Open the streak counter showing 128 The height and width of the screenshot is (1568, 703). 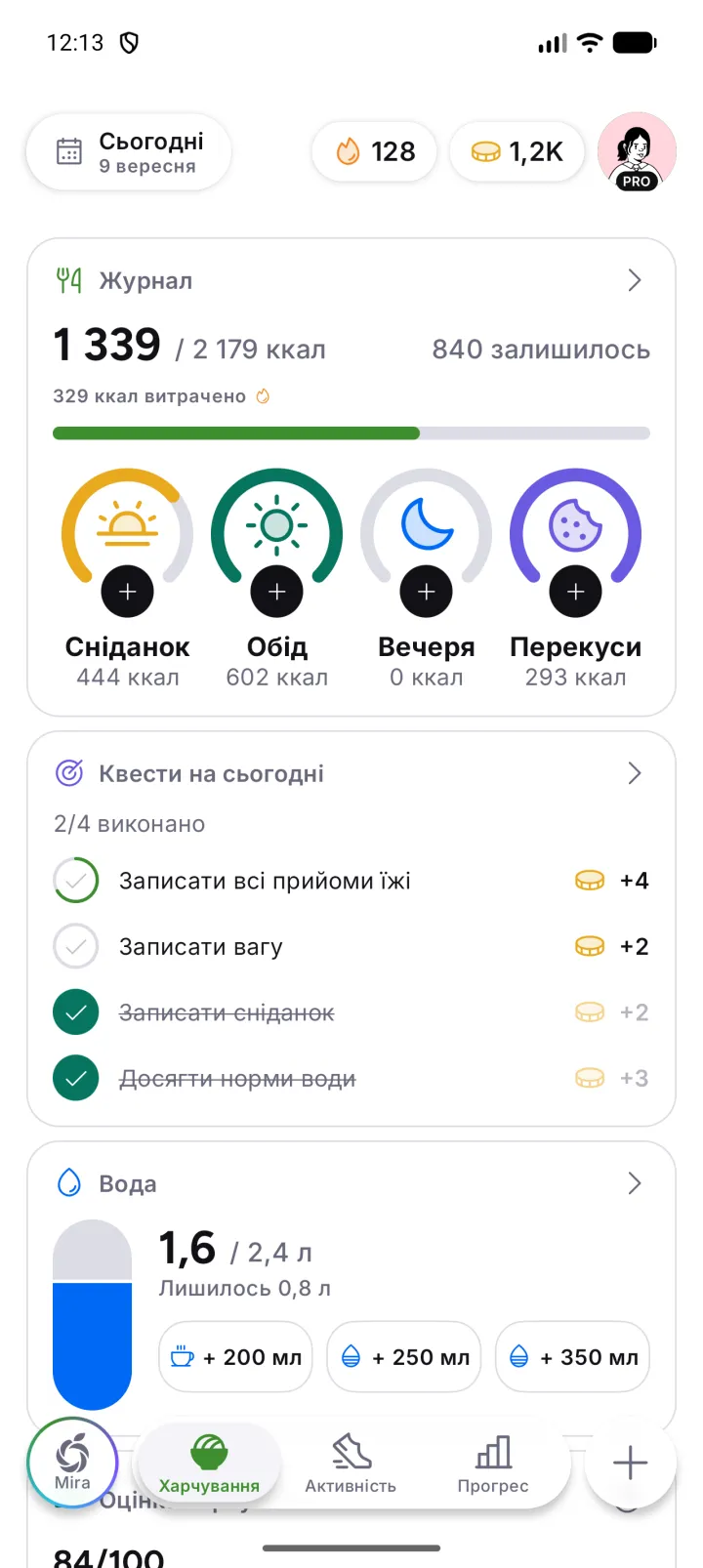pyautogui.click(x=375, y=152)
